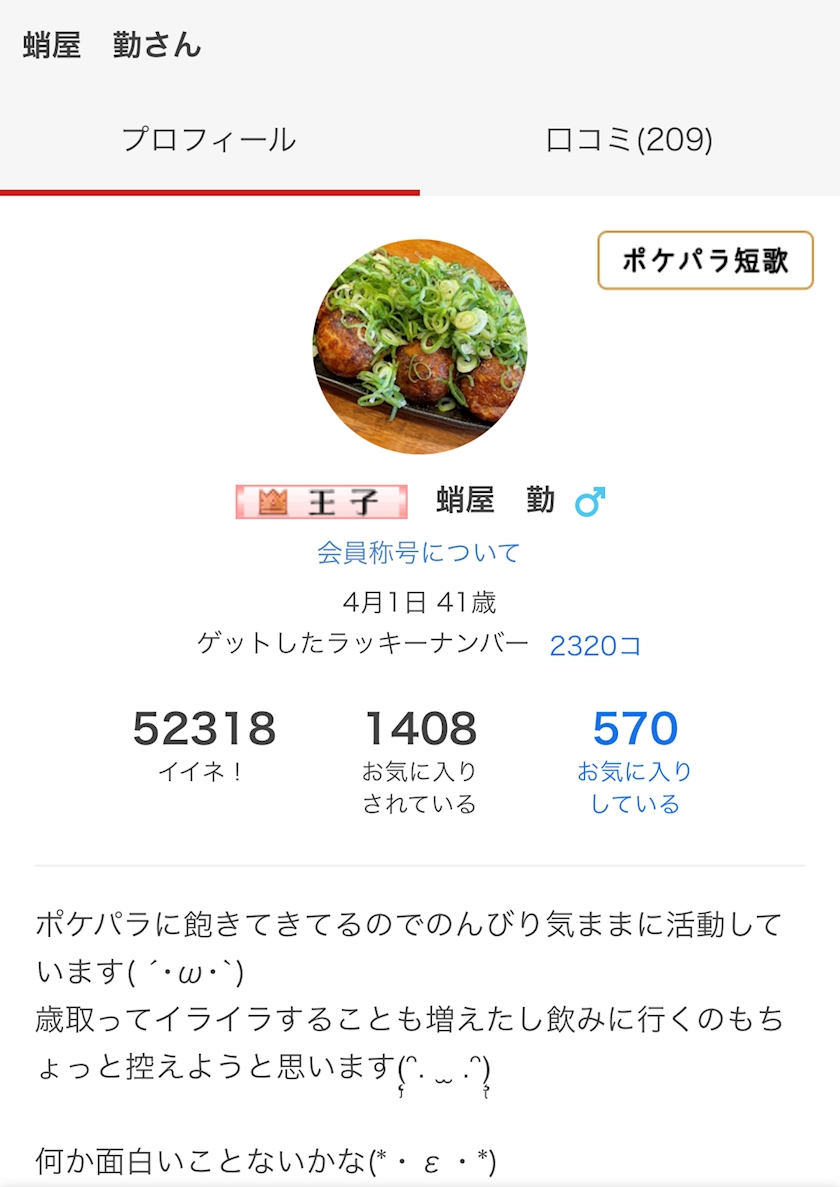The width and height of the screenshot is (840, 1187).
Task: Open the 会員称号について link
Action: coord(419,552)
